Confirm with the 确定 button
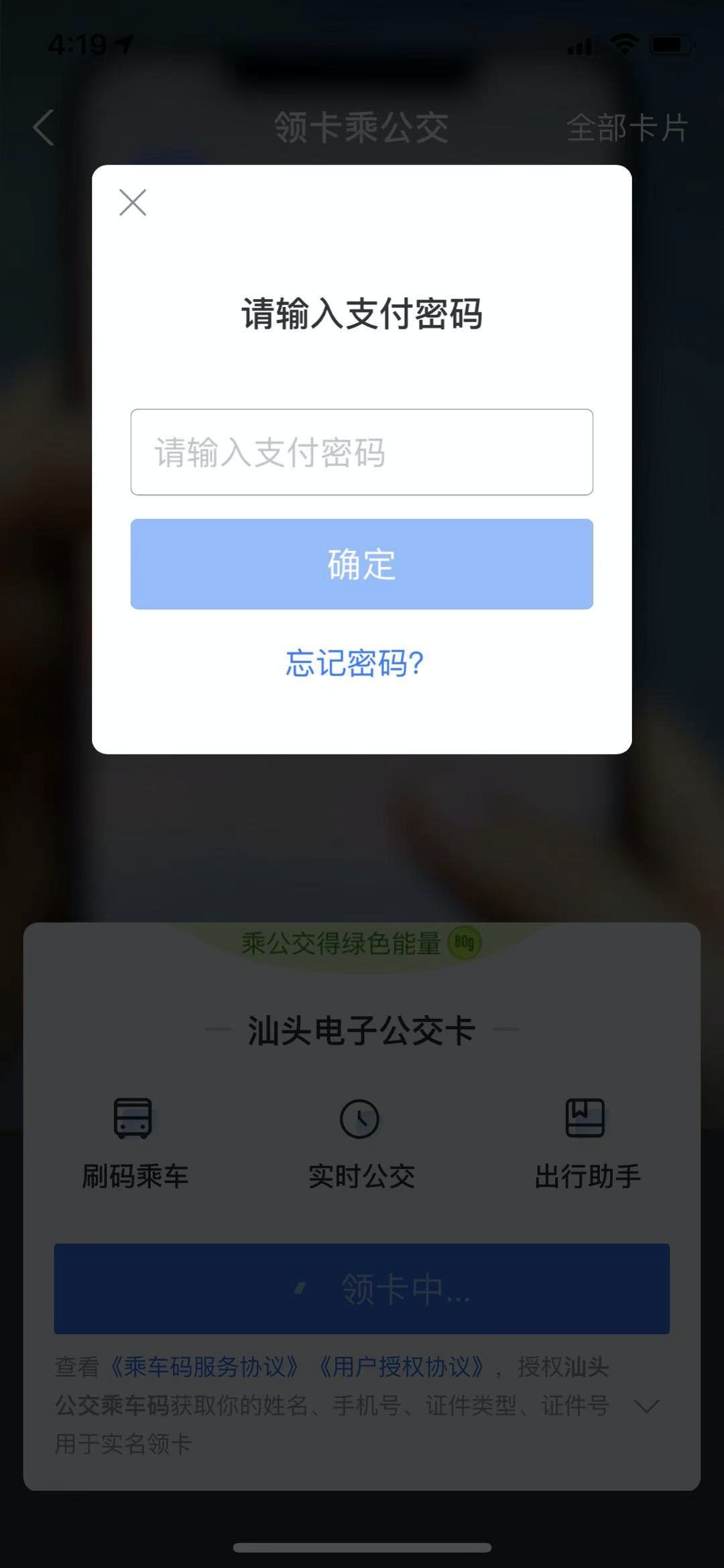 pos(361,564)
